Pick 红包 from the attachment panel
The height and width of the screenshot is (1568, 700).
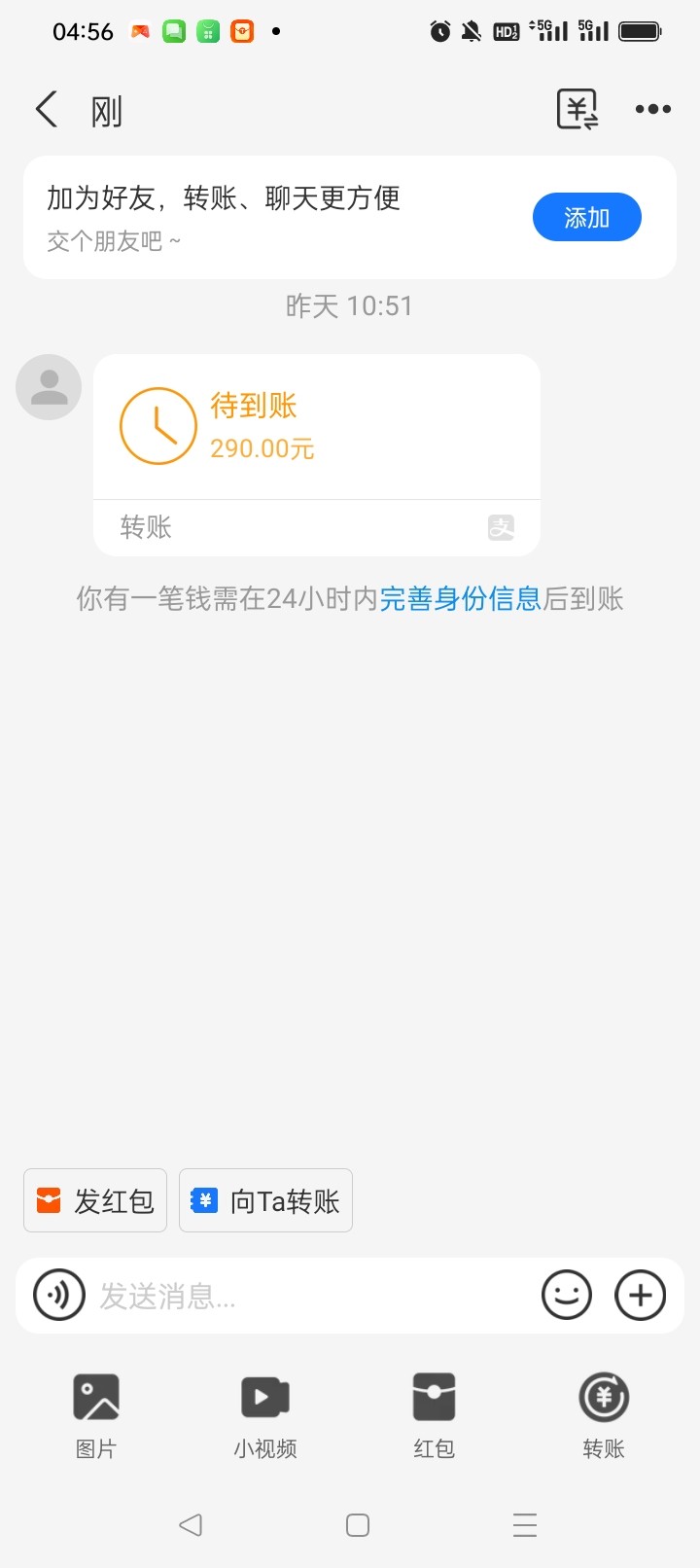(434, 1413)
